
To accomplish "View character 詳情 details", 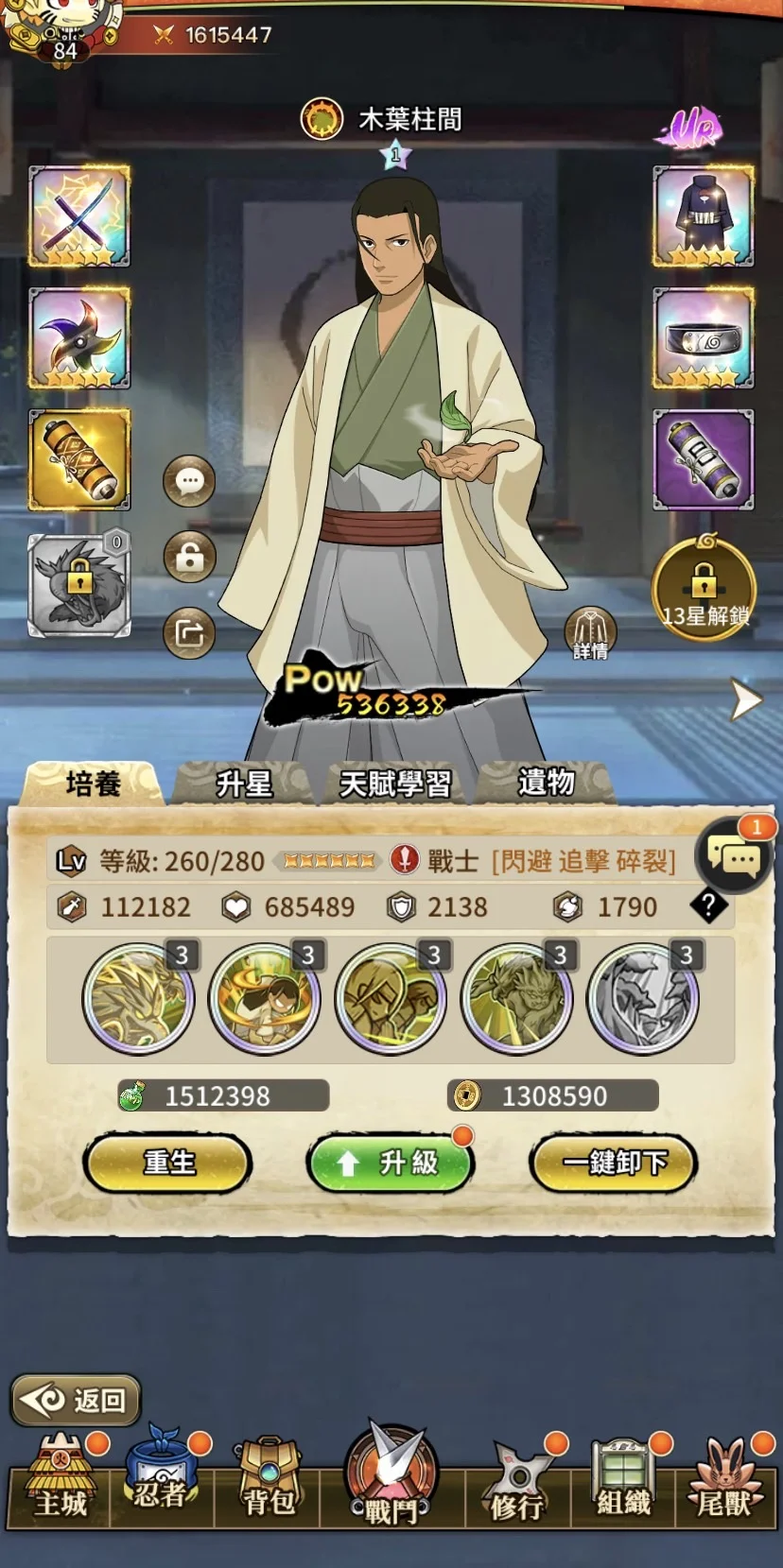I will pyautogui.click(x=590, y=633).
